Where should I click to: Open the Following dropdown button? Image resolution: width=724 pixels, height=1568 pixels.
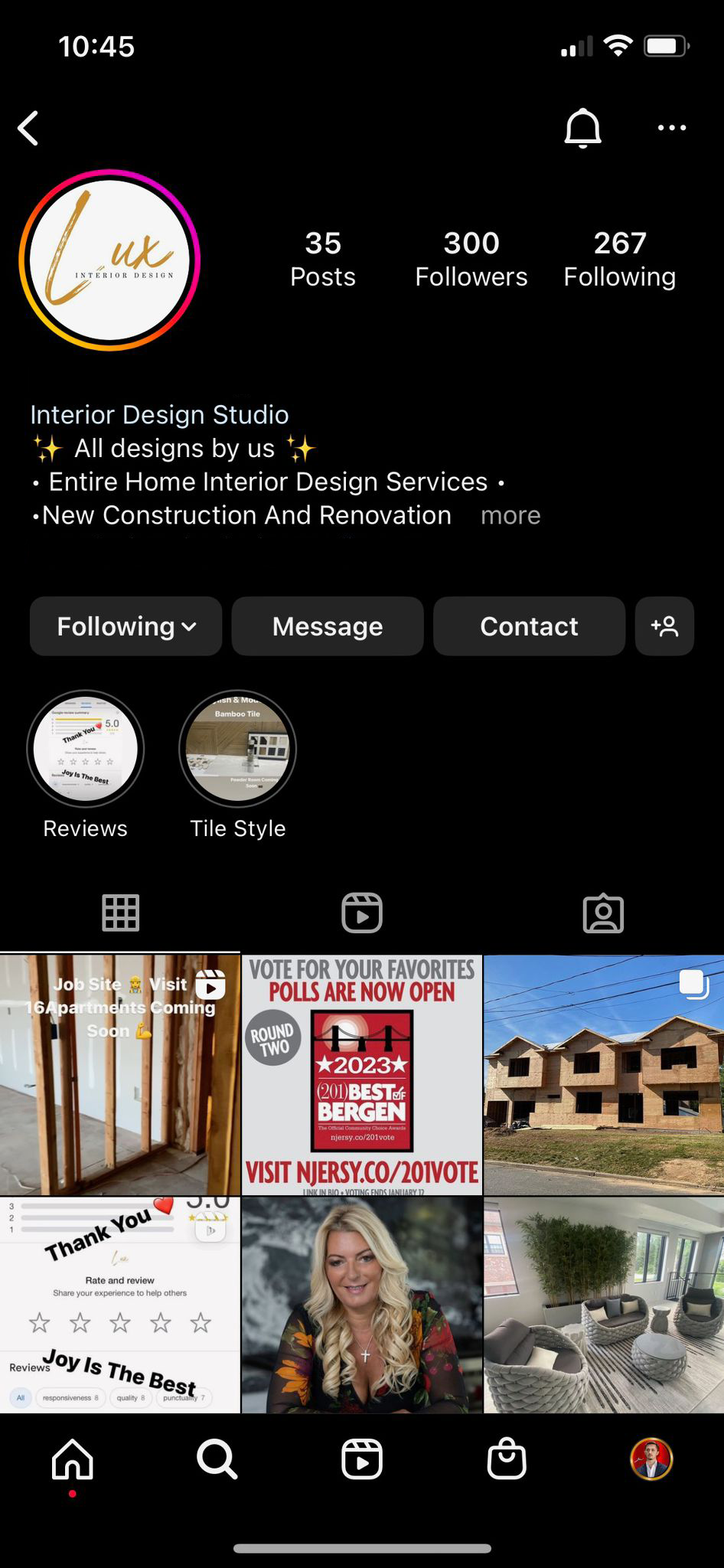coord(126,626)
